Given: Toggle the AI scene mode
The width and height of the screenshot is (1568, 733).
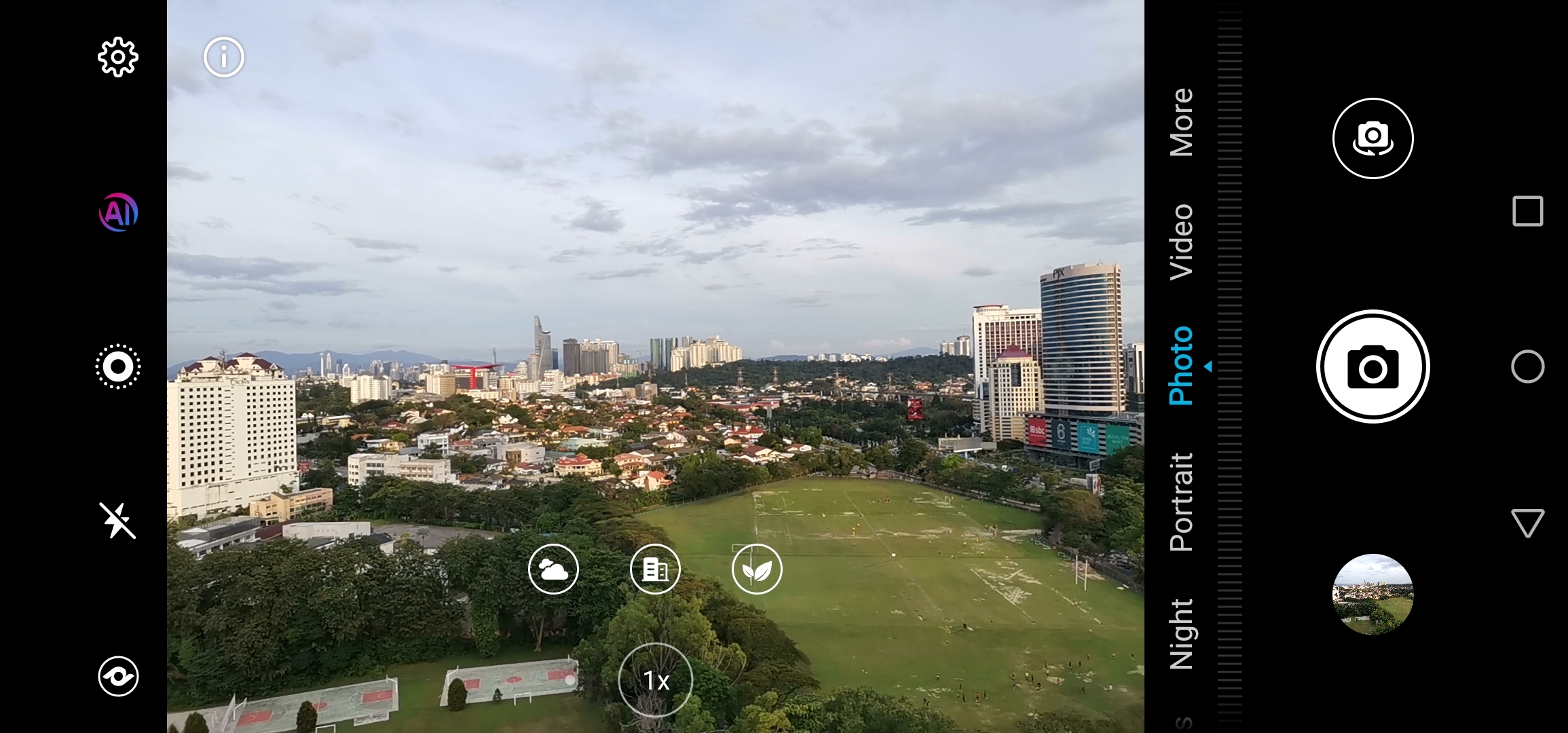Looking at the screenshot, I should (x=118, y=212).
